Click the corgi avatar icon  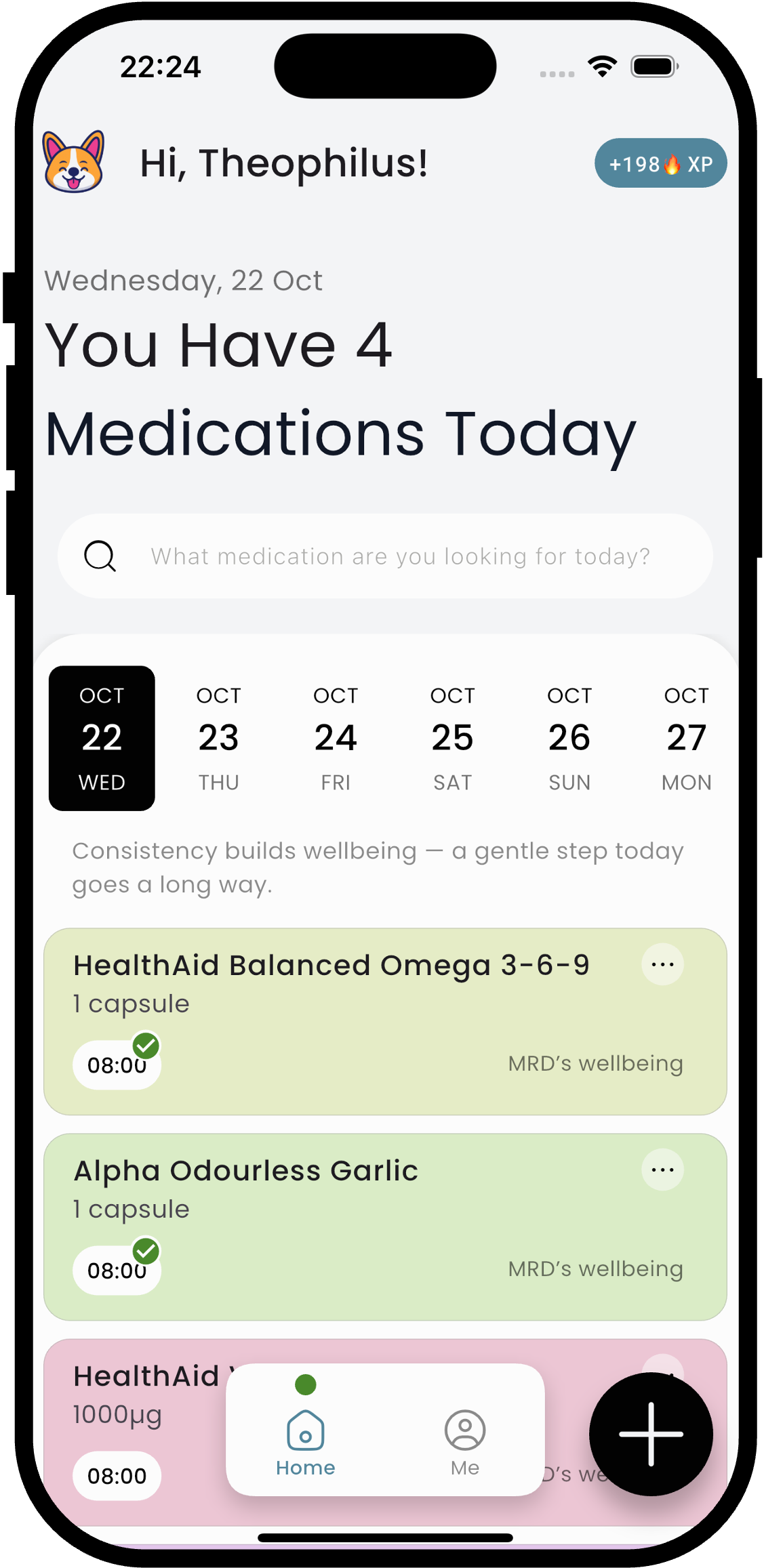[x=73, y=161]
